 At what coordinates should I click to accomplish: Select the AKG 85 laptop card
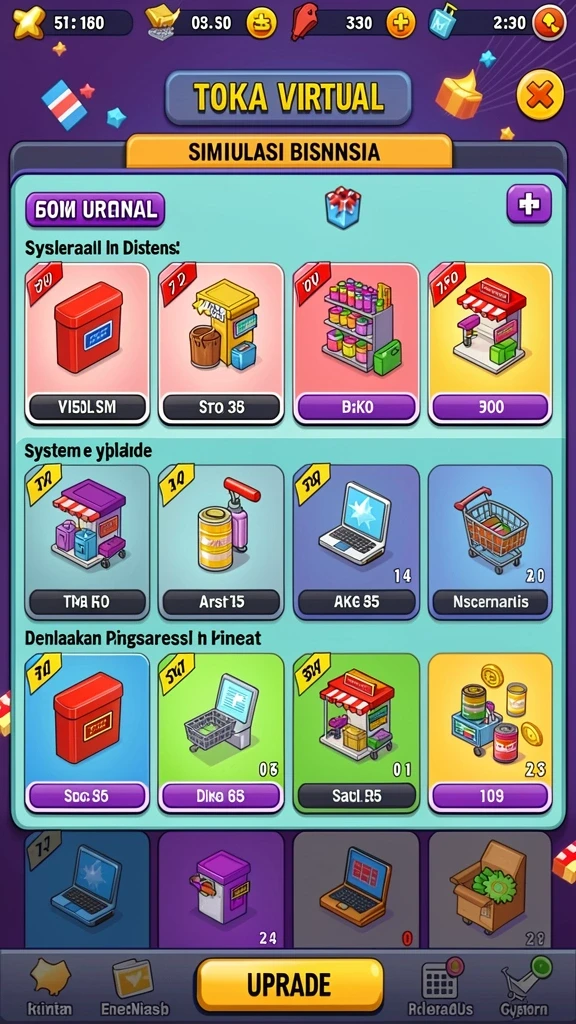pos(357,542)
